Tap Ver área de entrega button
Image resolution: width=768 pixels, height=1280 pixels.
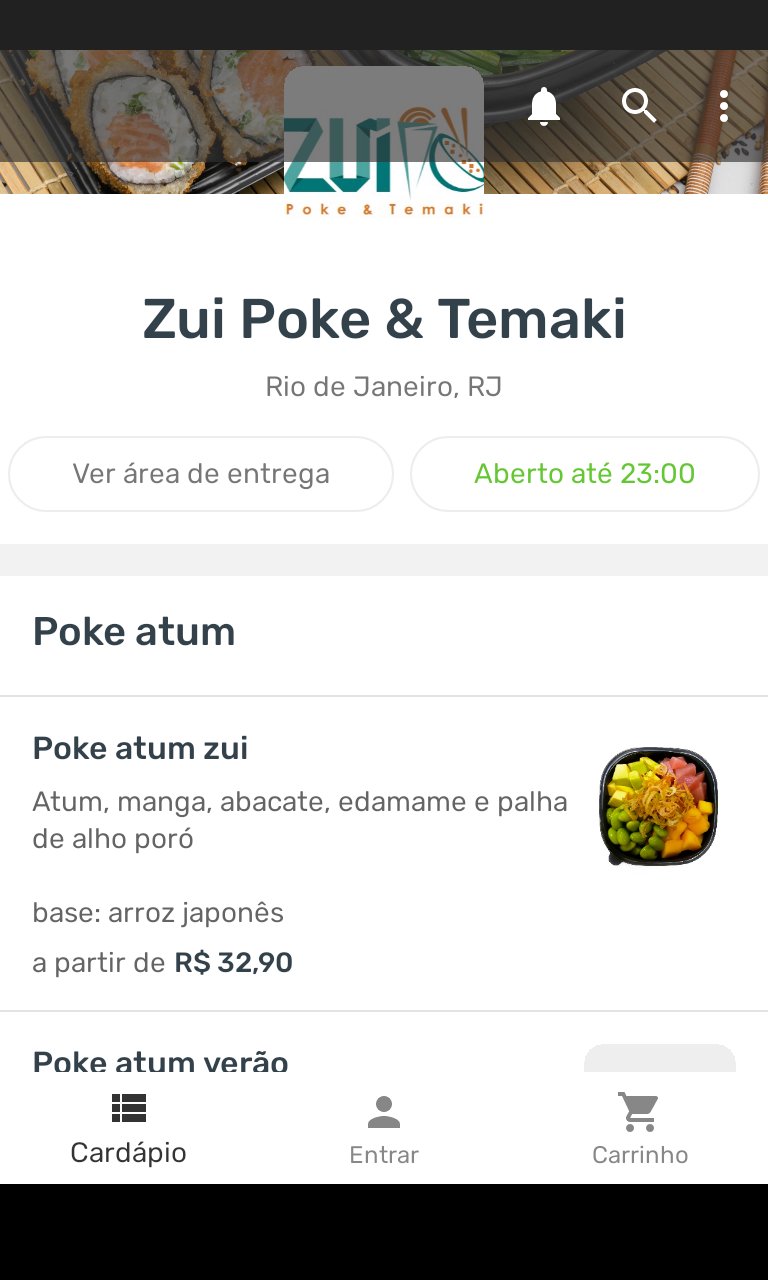pos(201,474)
